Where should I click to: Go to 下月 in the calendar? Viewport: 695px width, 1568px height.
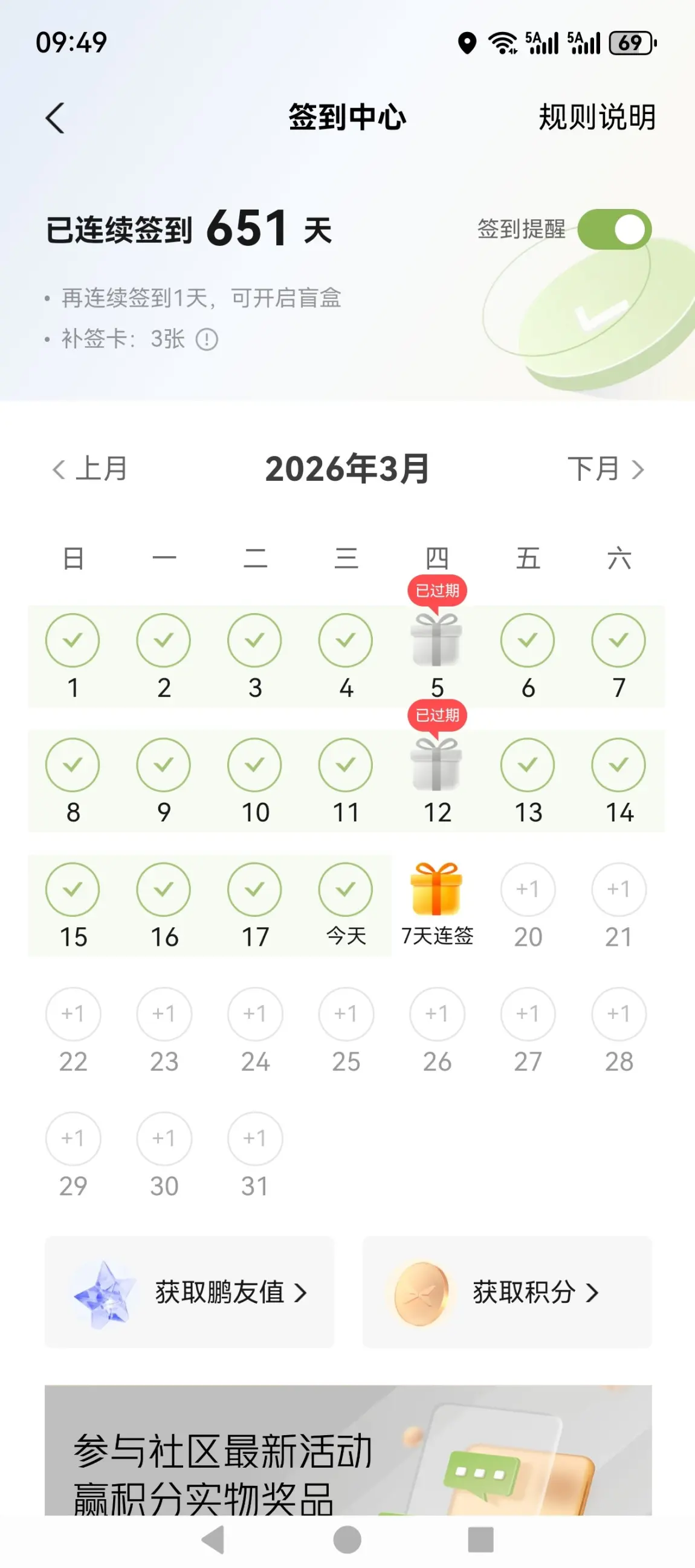pyautogui.click(x=606, y=469)
